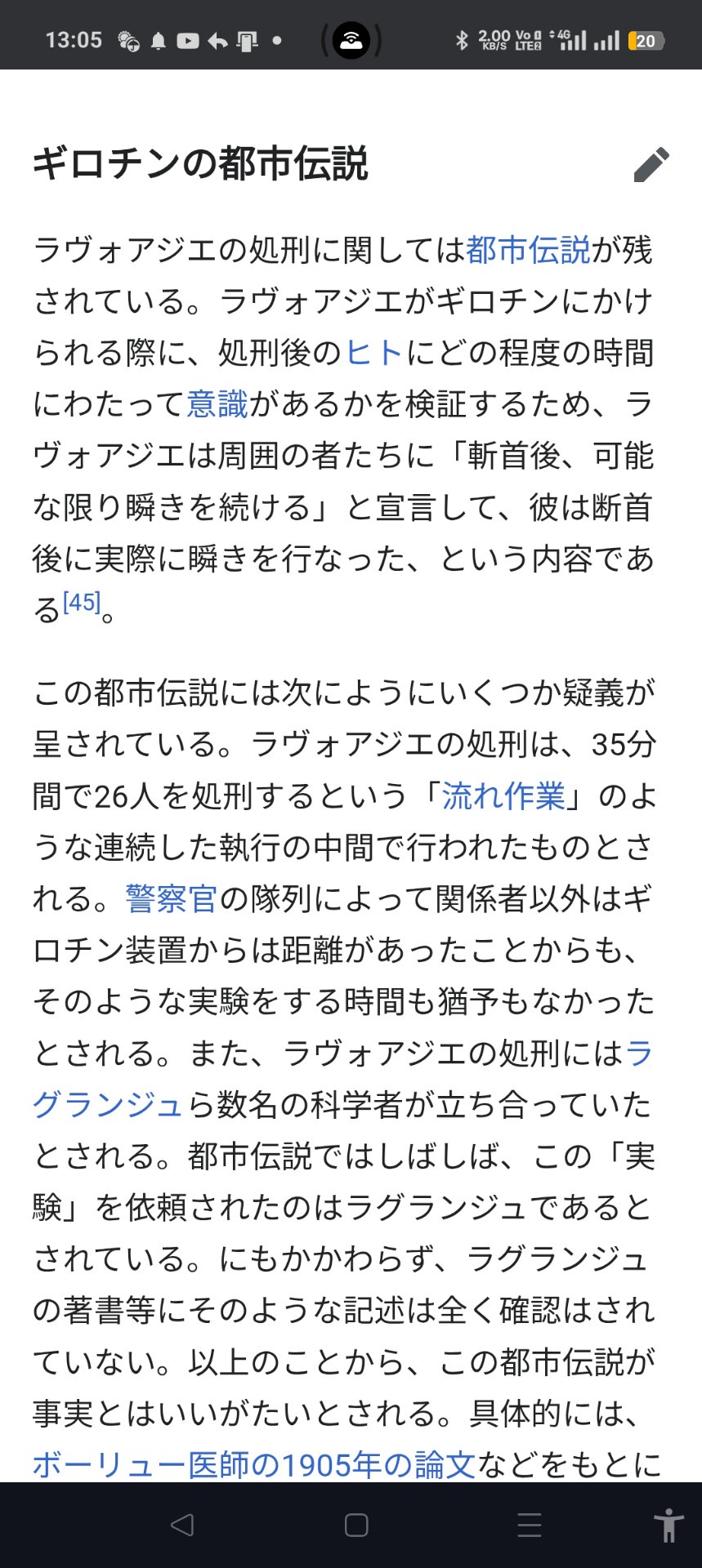Go to the home screen
Image resolution: width=702 pixels, height=1568 pixels.
tap(355, 1525)
